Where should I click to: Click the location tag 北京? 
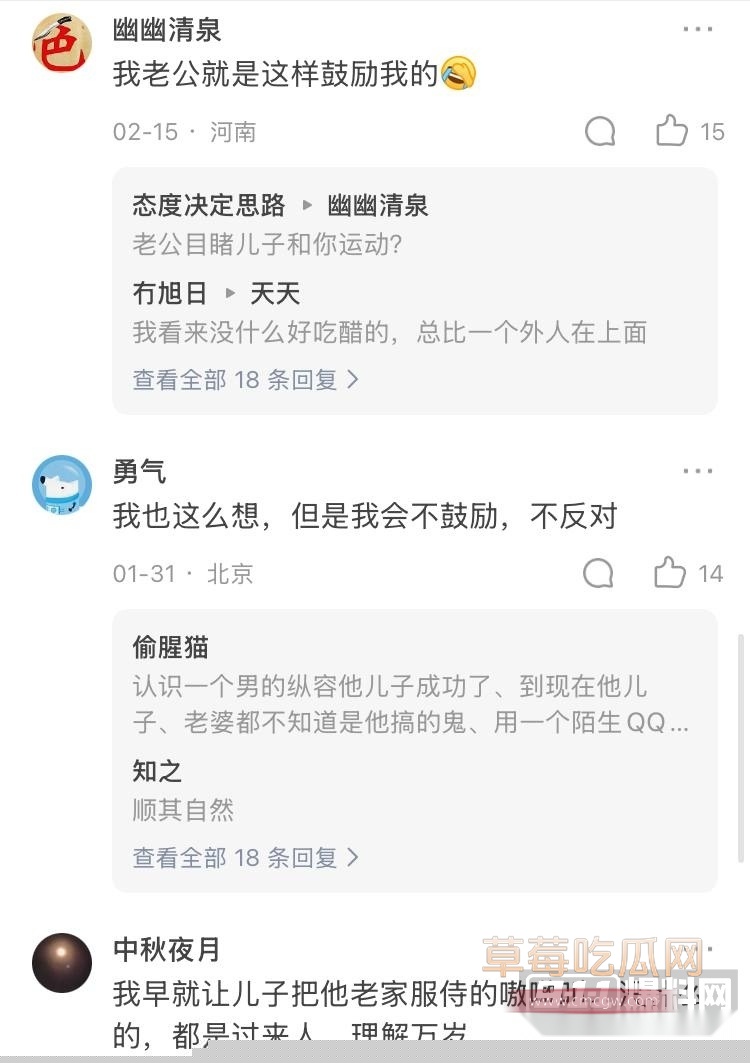[228, 574]
